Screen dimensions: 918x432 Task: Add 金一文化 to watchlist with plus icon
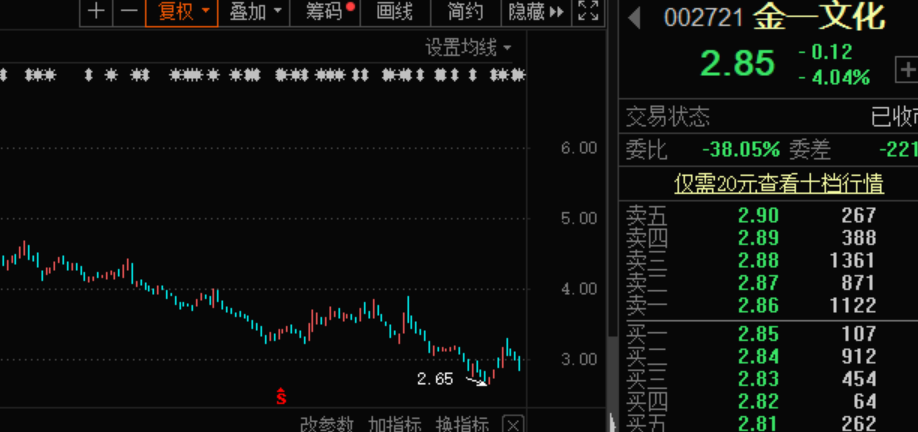point(907,71)
